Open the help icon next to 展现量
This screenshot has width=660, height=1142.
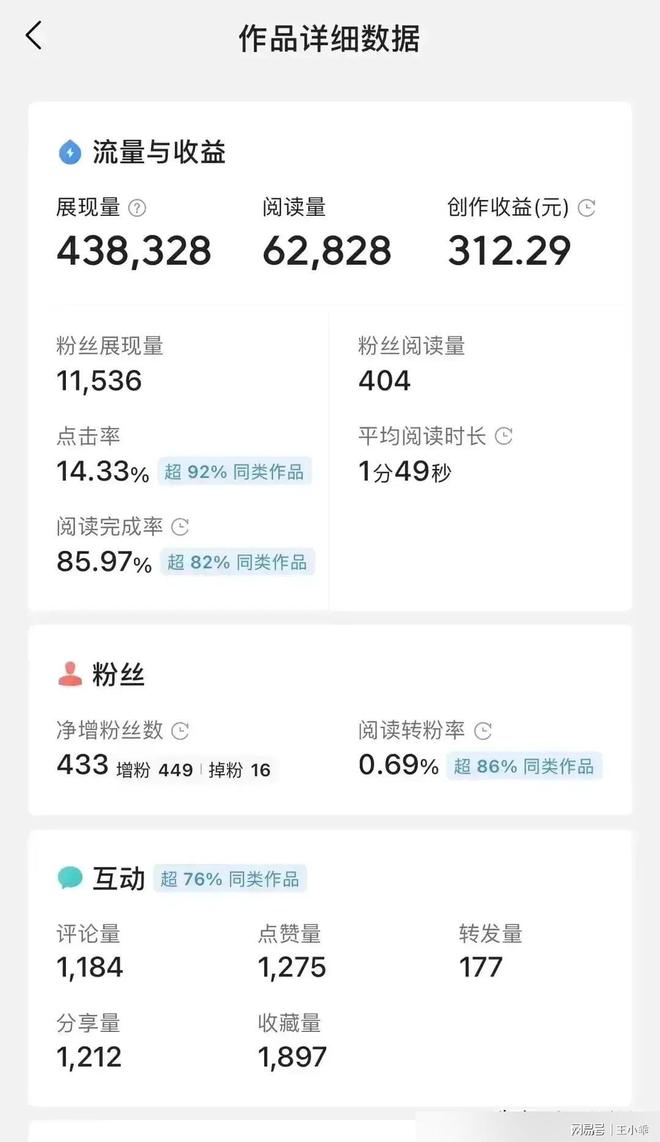click(x=137, y=208)
